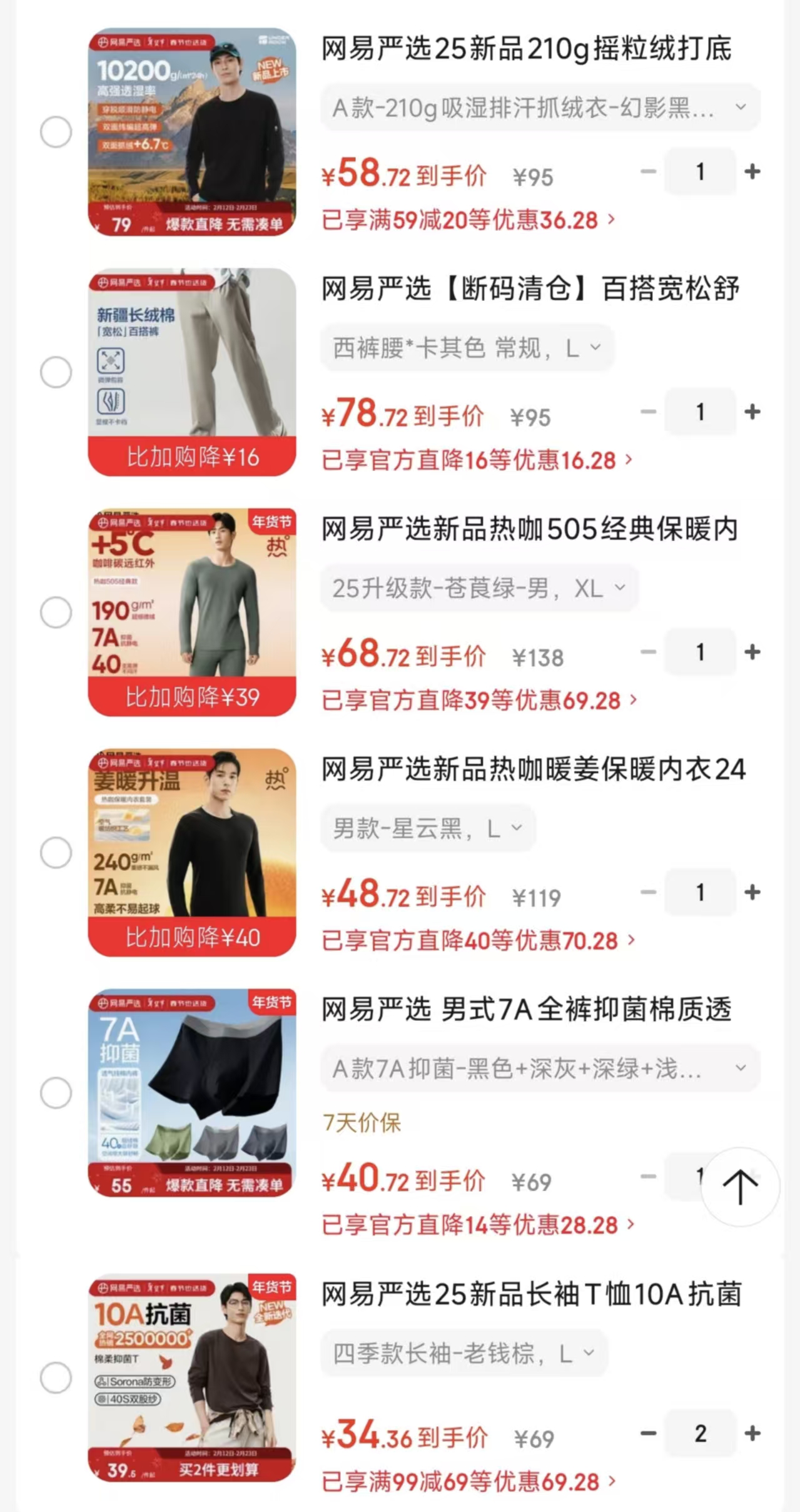Add one more 断码清仓百搭宽松 pants
The height and width of the screenshot is (1512, 800).
pos(752,412)
